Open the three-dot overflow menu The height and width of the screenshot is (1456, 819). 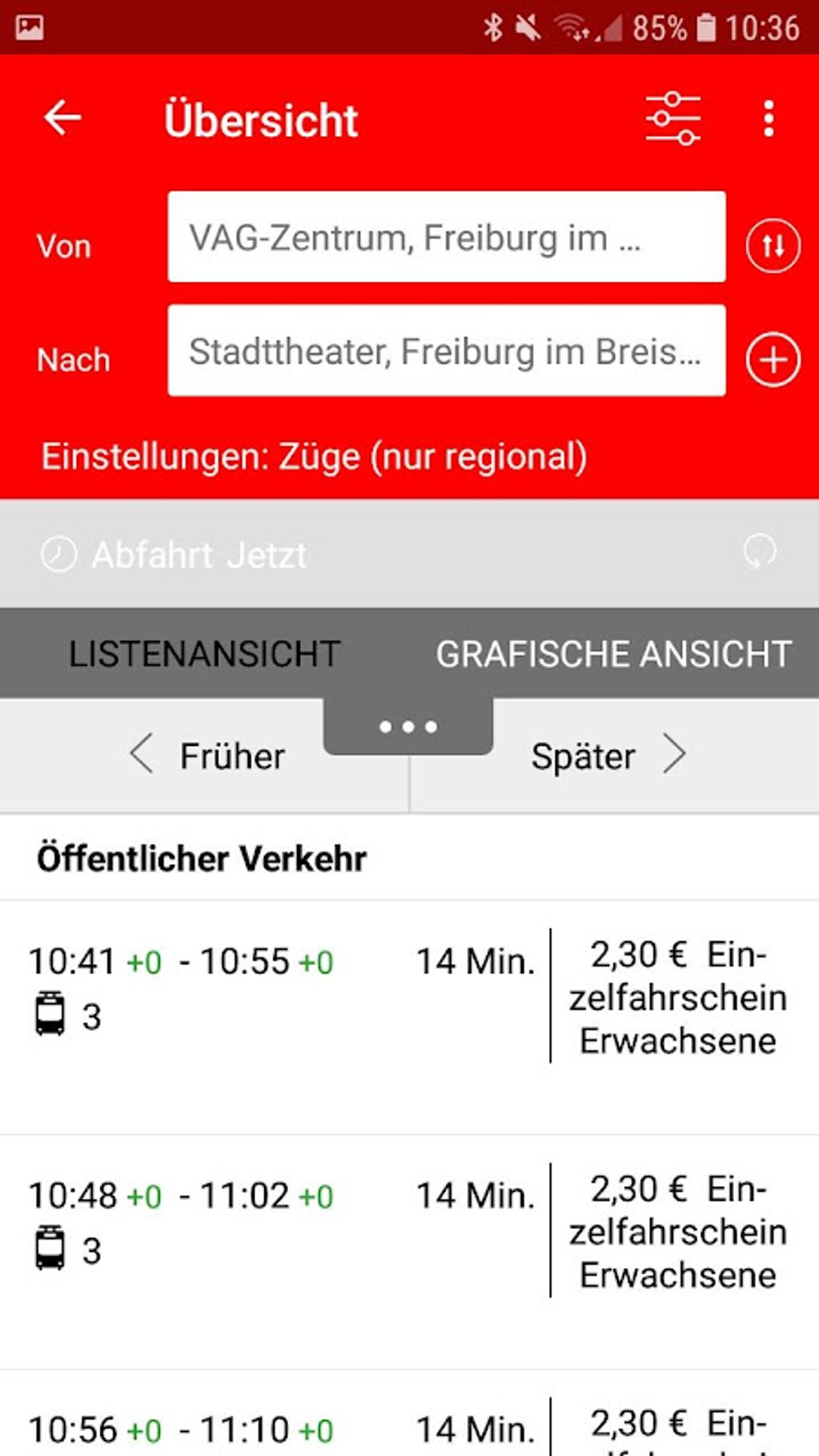(x=768, y=119)
